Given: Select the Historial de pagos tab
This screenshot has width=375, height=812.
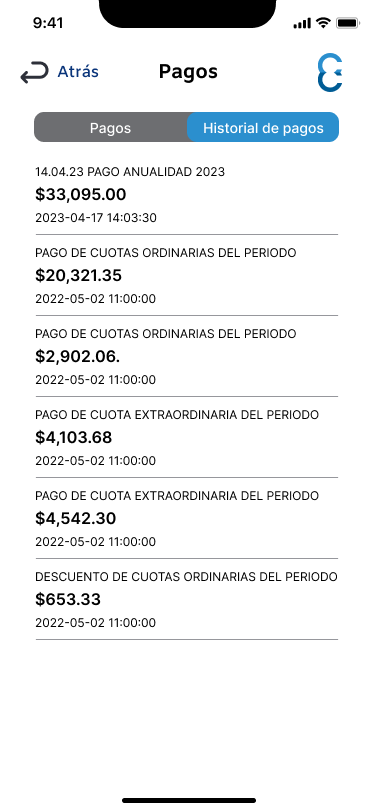Looking at the screenshot, I should tap(263, 127).
